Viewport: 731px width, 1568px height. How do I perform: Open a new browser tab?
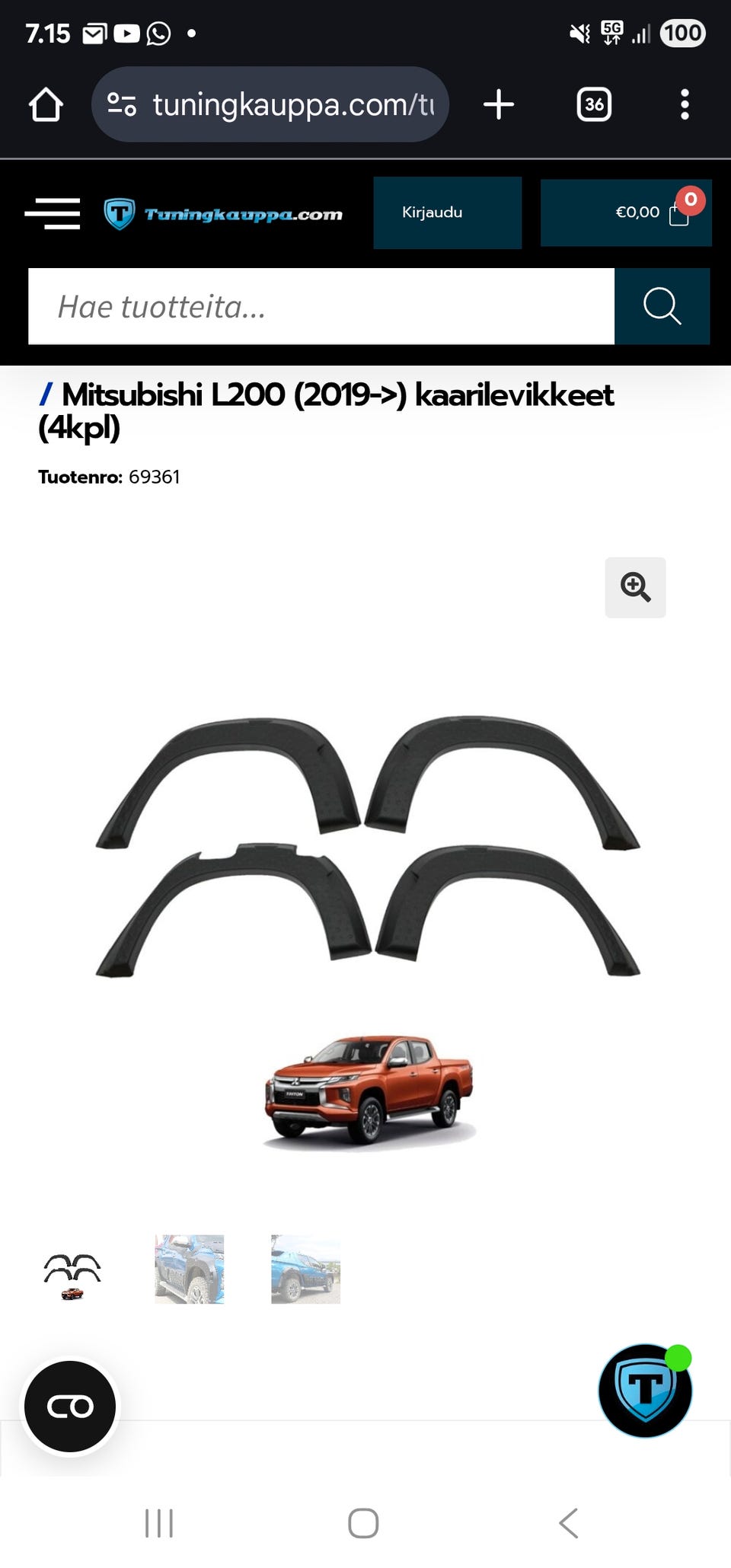coord(499,104)
